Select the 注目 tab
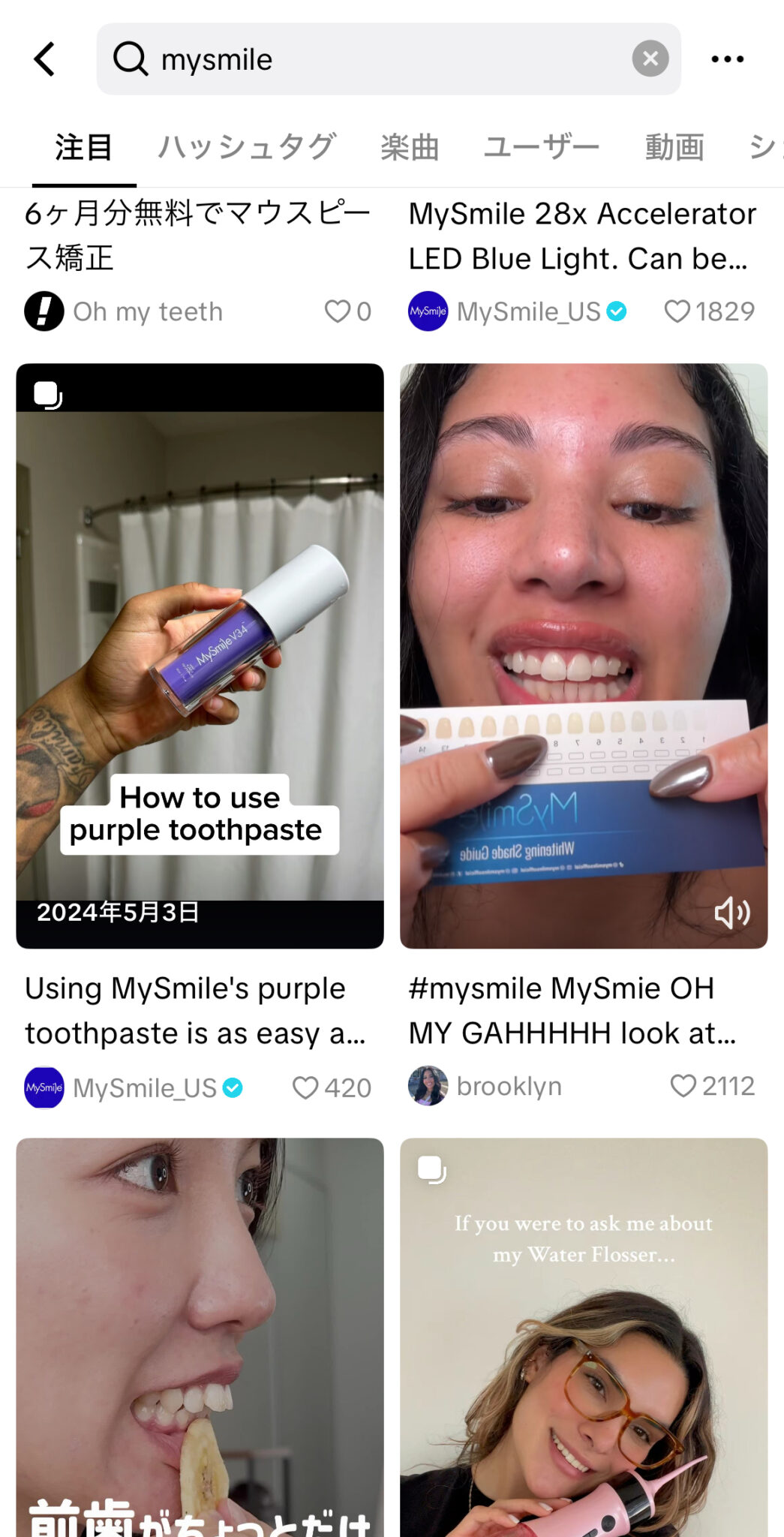784x1537 pixels. pyautogui.click(x=83, y=147)
